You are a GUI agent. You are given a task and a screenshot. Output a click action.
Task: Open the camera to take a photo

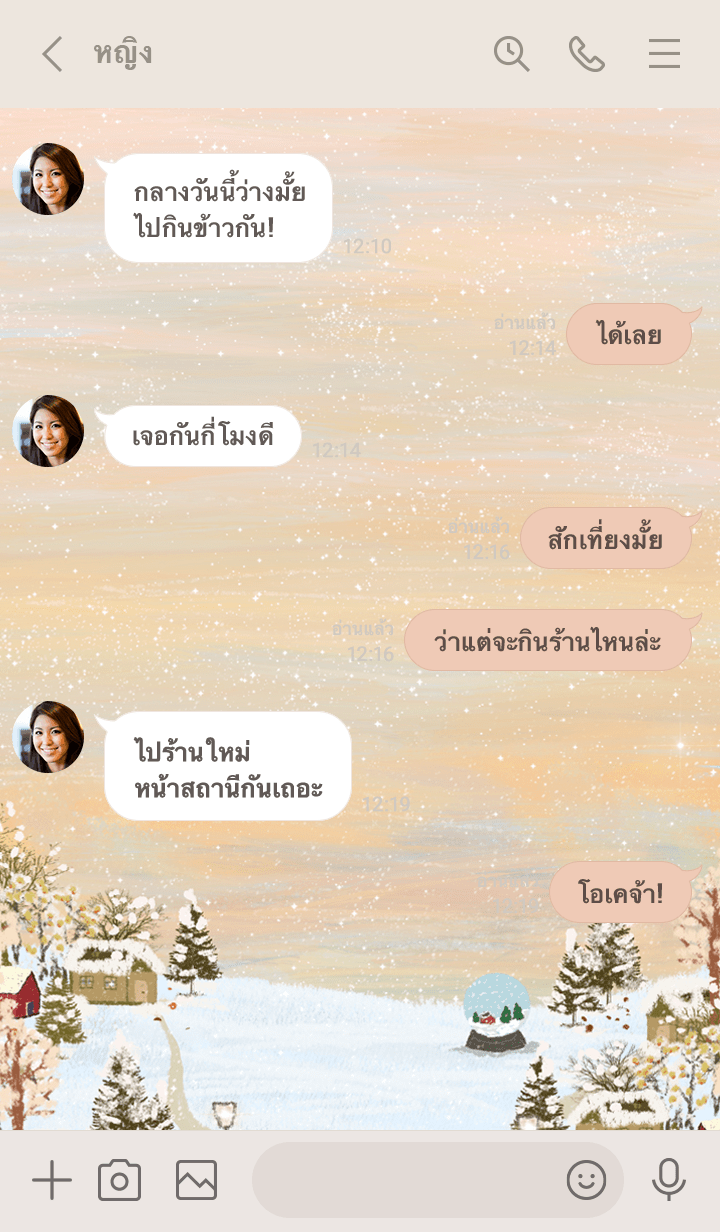click(x=119, y=1181)
